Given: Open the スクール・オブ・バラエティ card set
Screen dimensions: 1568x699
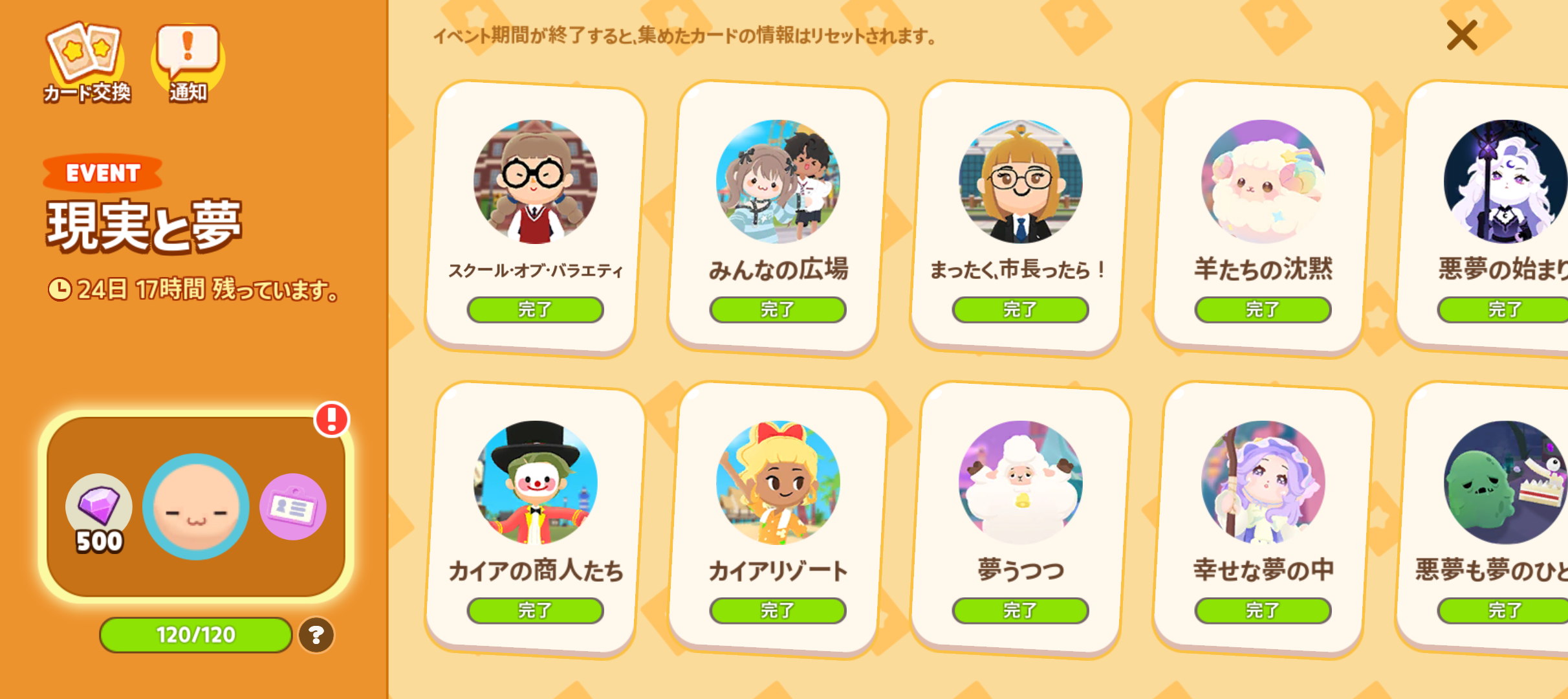Looking at the screenshot, I should pos(535,217).
